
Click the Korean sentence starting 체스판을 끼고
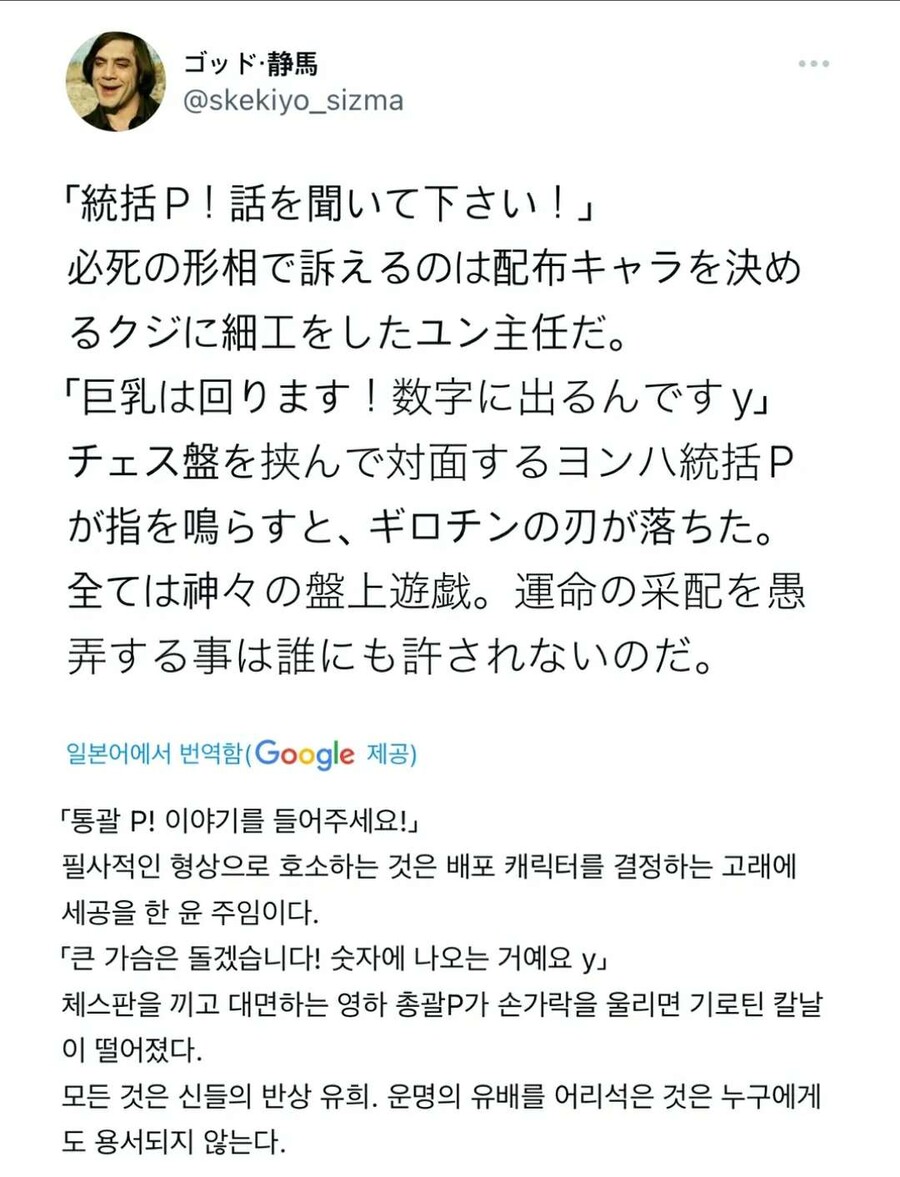coord(200,1012)
